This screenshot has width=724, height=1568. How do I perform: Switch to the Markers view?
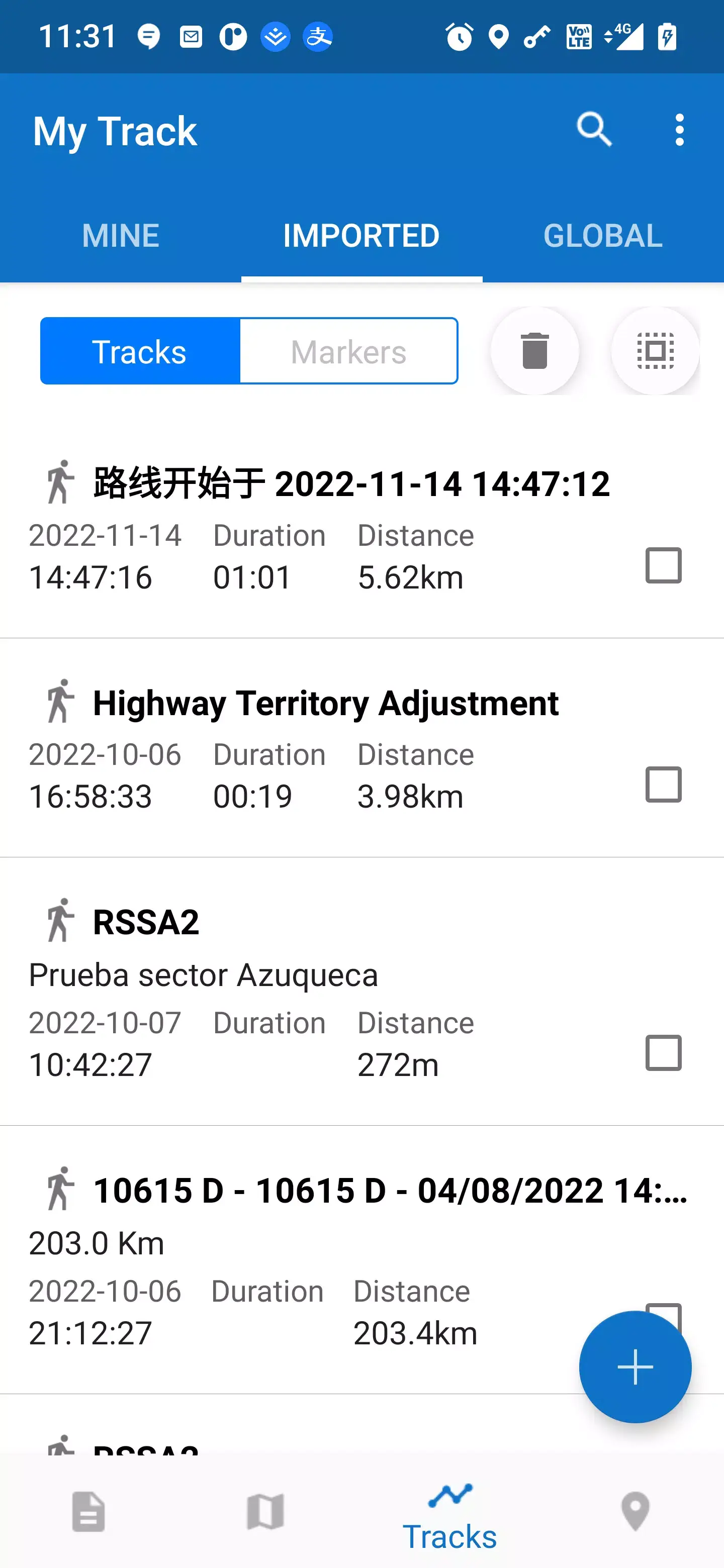[348, 351]
